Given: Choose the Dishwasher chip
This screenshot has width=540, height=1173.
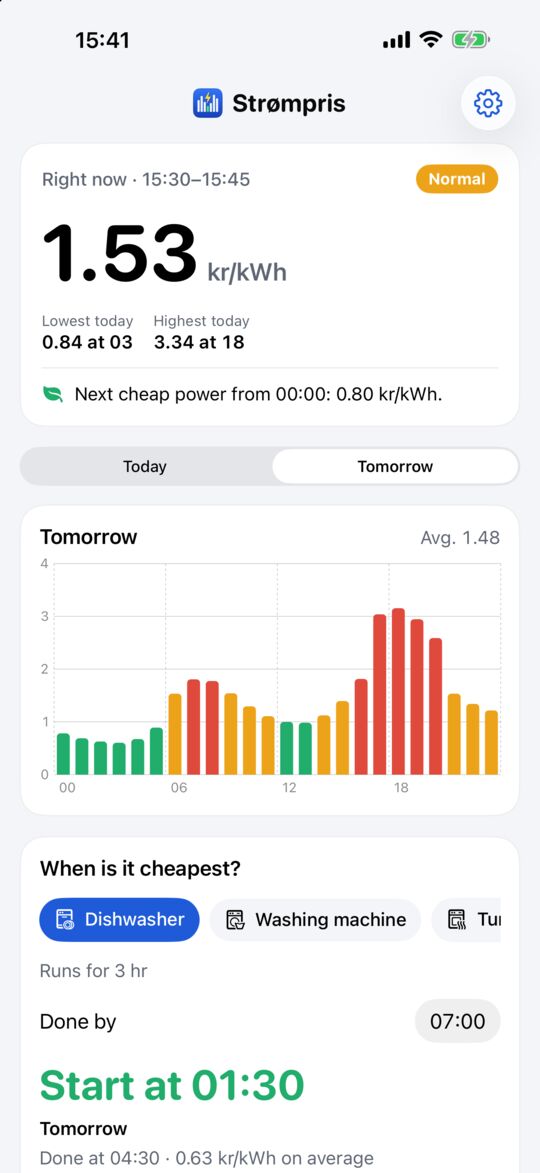Looking at the screenshot, I should (x=120, y=919).
